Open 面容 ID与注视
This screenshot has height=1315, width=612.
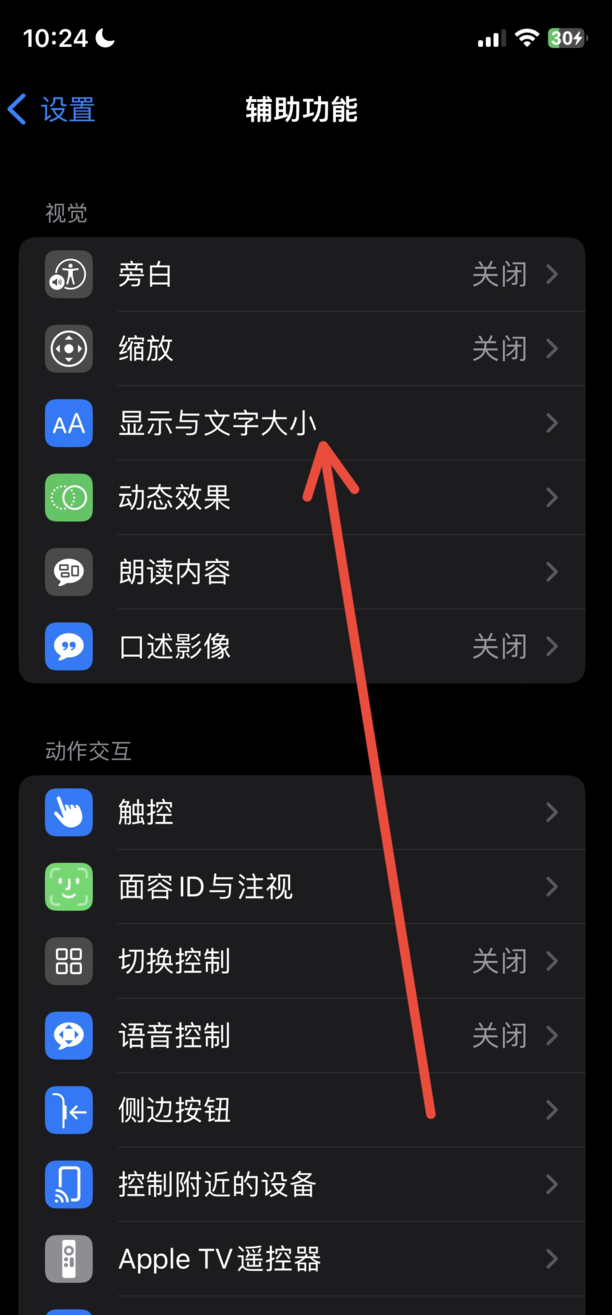tap(300, 887)
